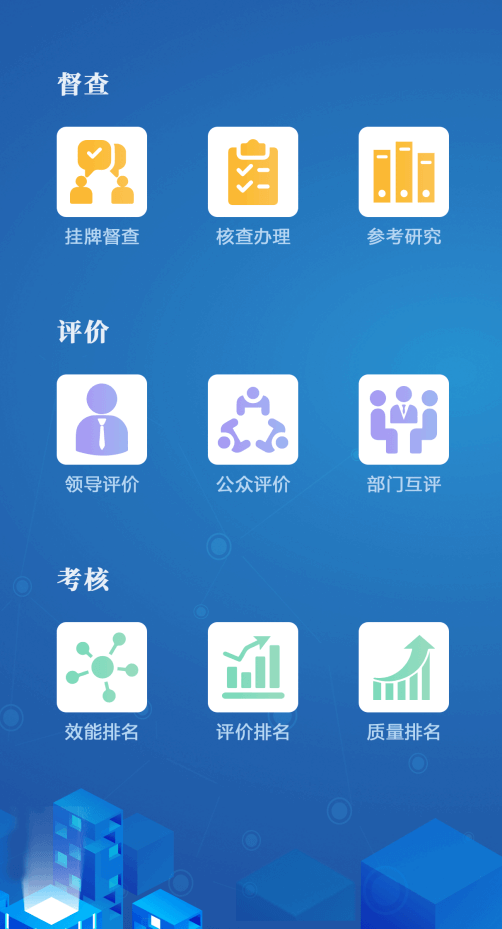The height and width of the screenshot is (929, 502).
Task: Open 挂牌督查 module
Action: [x=101, y=172]
